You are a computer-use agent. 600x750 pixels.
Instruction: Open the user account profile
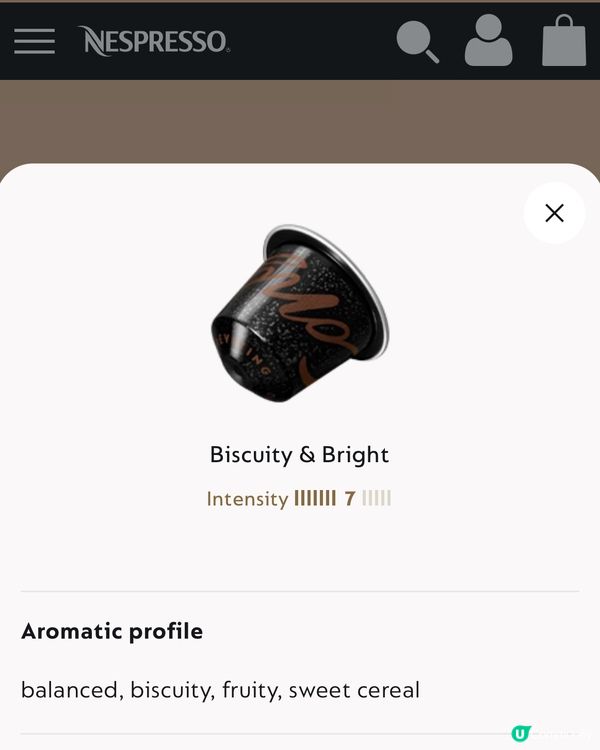click(488, 41)
